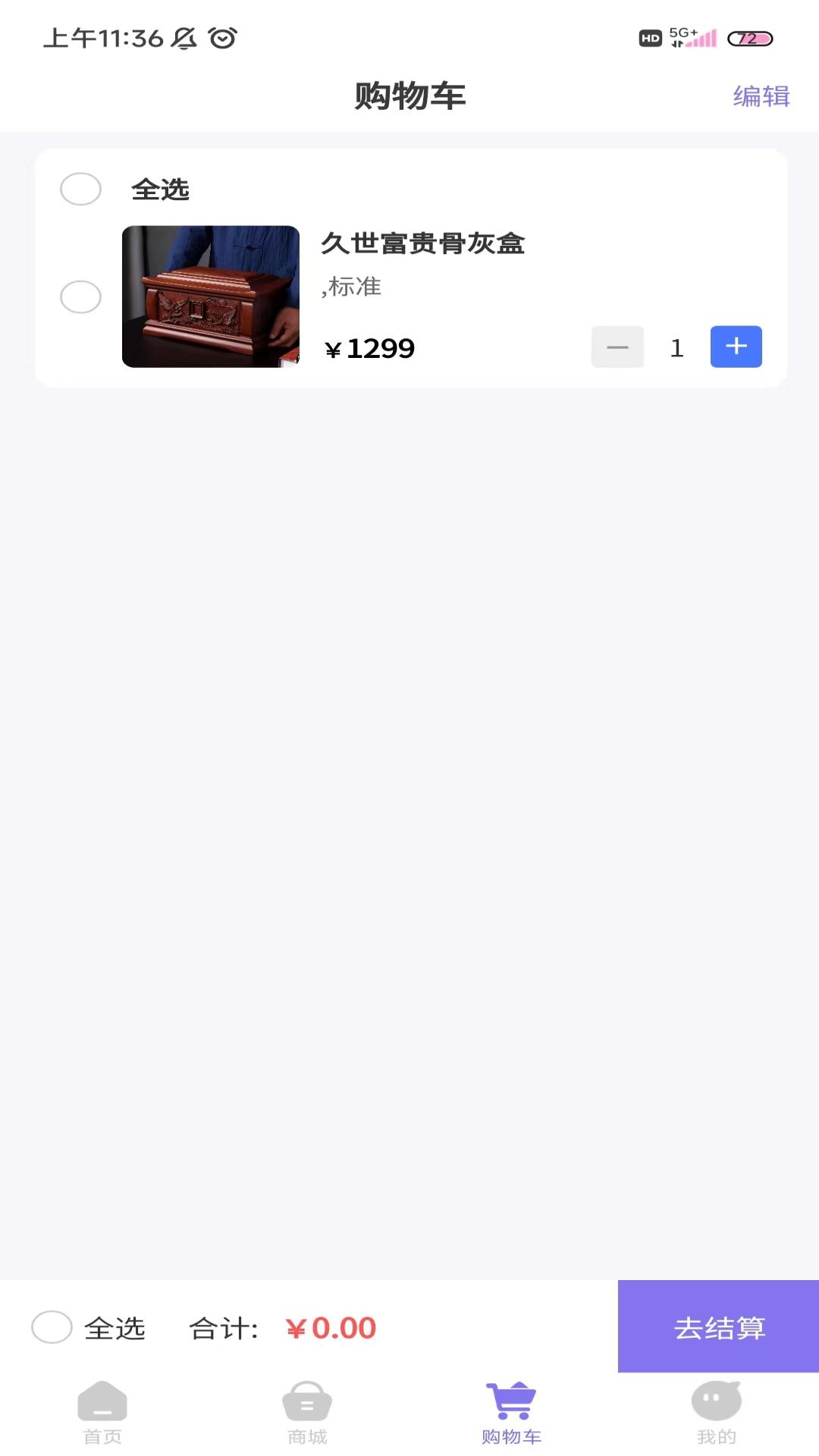Open the 久世富贵骨灰盒 product image
This screenshot has width=819, height=1456.
(211, 297)
